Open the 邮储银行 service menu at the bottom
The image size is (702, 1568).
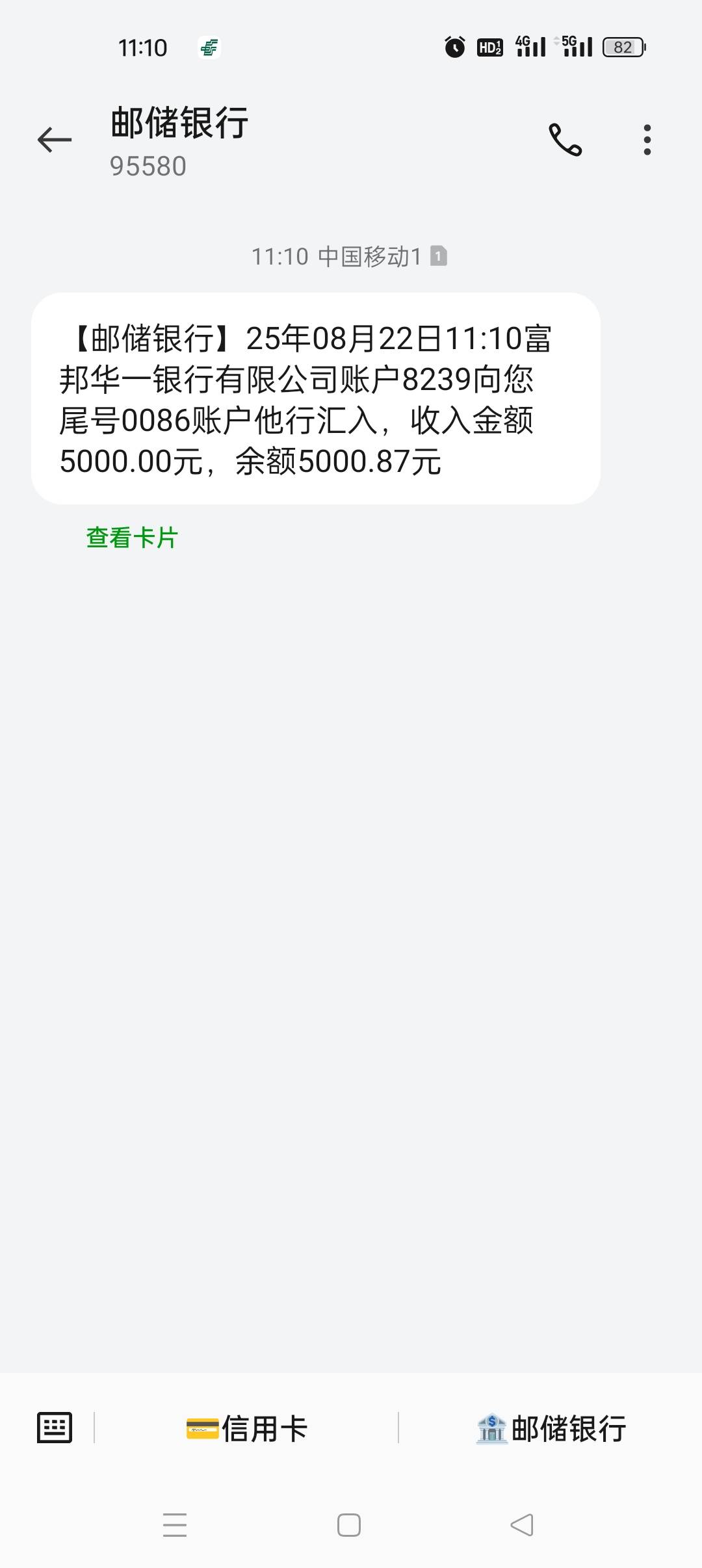(x=551, y=1428)
